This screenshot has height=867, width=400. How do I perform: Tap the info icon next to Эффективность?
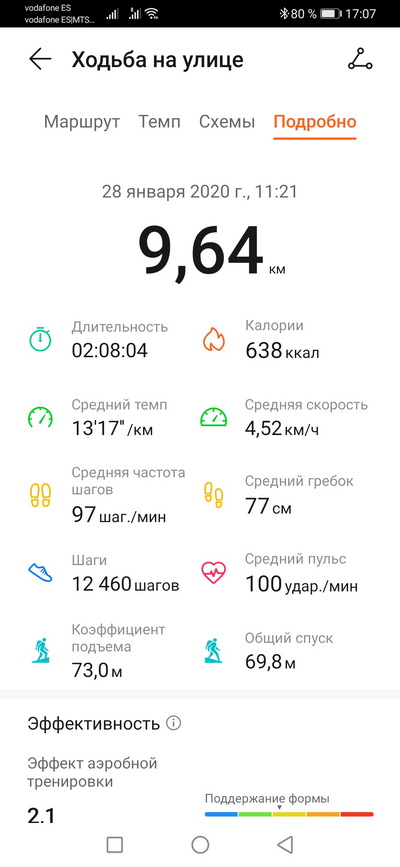click(174, 723)
